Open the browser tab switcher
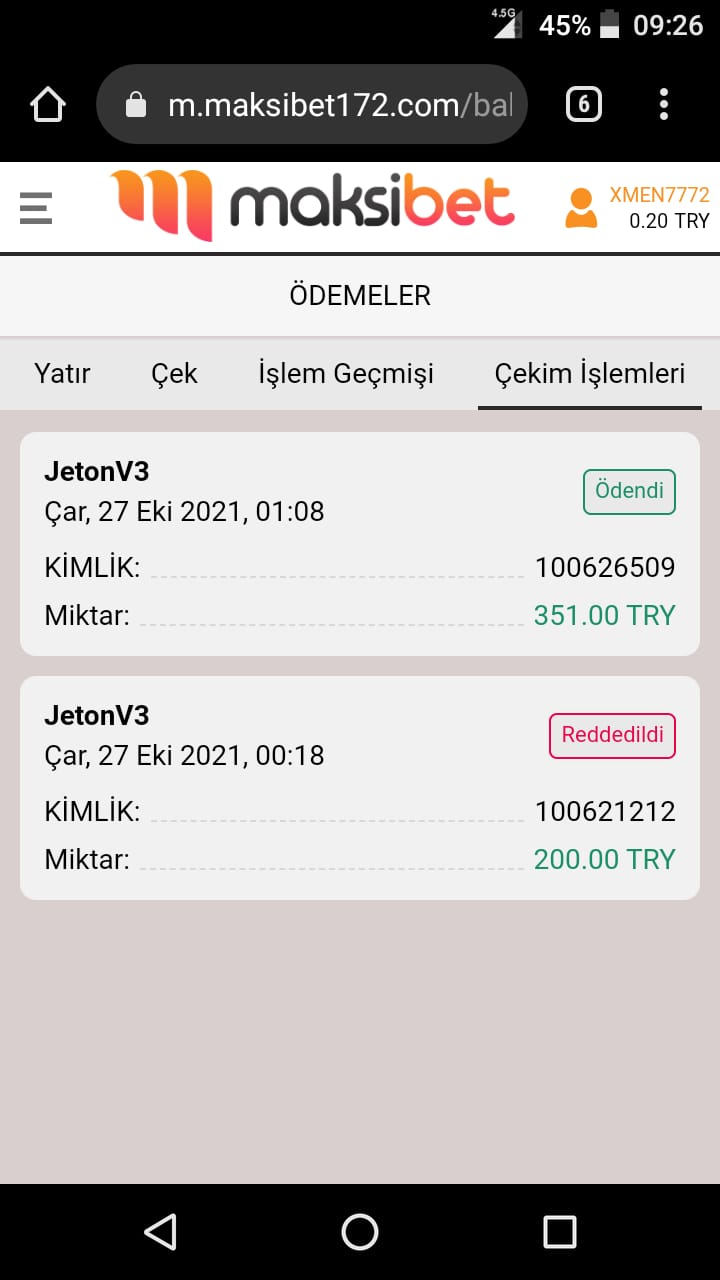The image size is (720, 1280). click(x=584, y=105)
